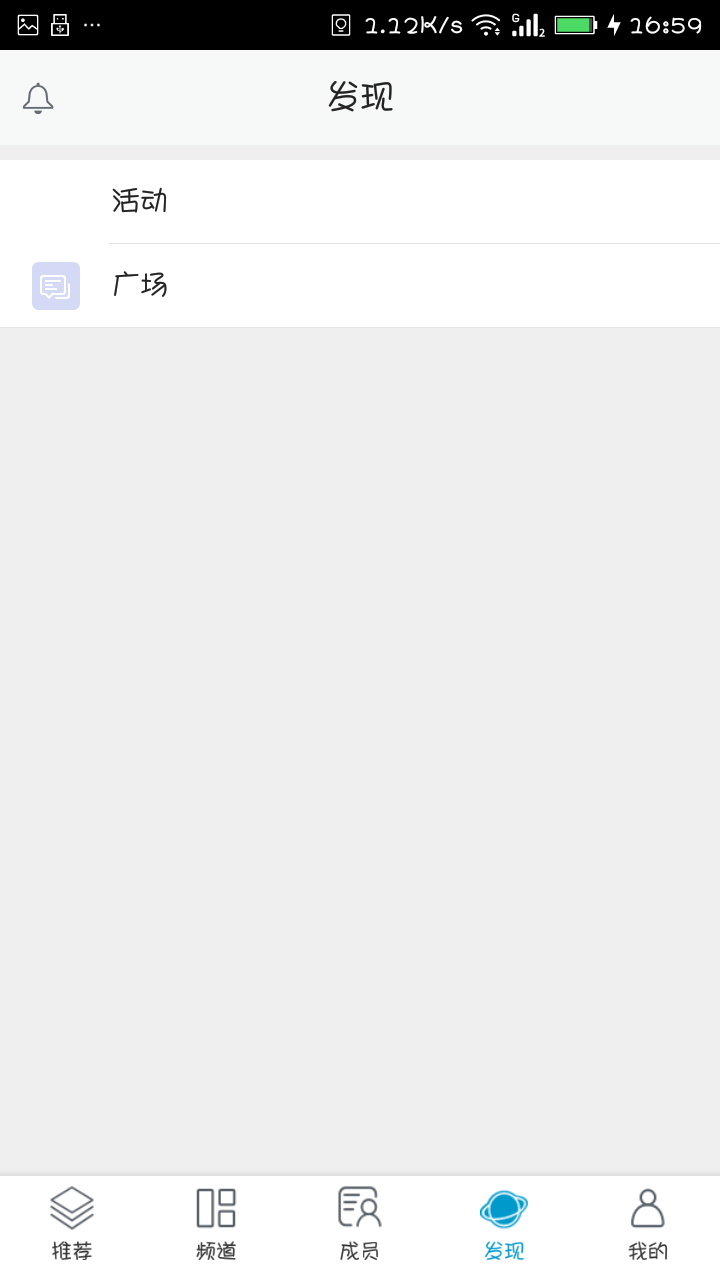Open the 活动 row
The image size is (720, 1280).
point(360,201)
